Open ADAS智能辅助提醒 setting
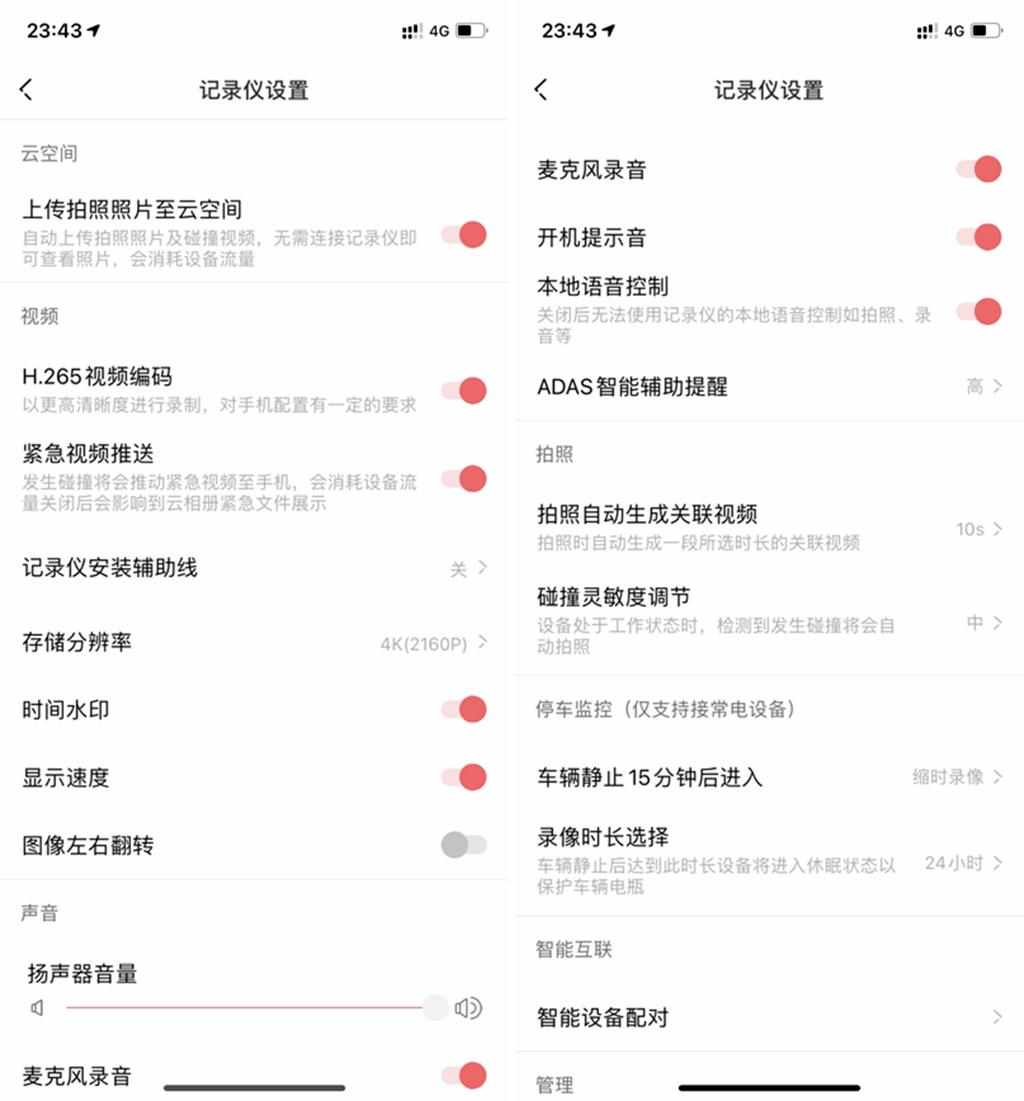1024x1101 pixels. [x=769, y=386]
